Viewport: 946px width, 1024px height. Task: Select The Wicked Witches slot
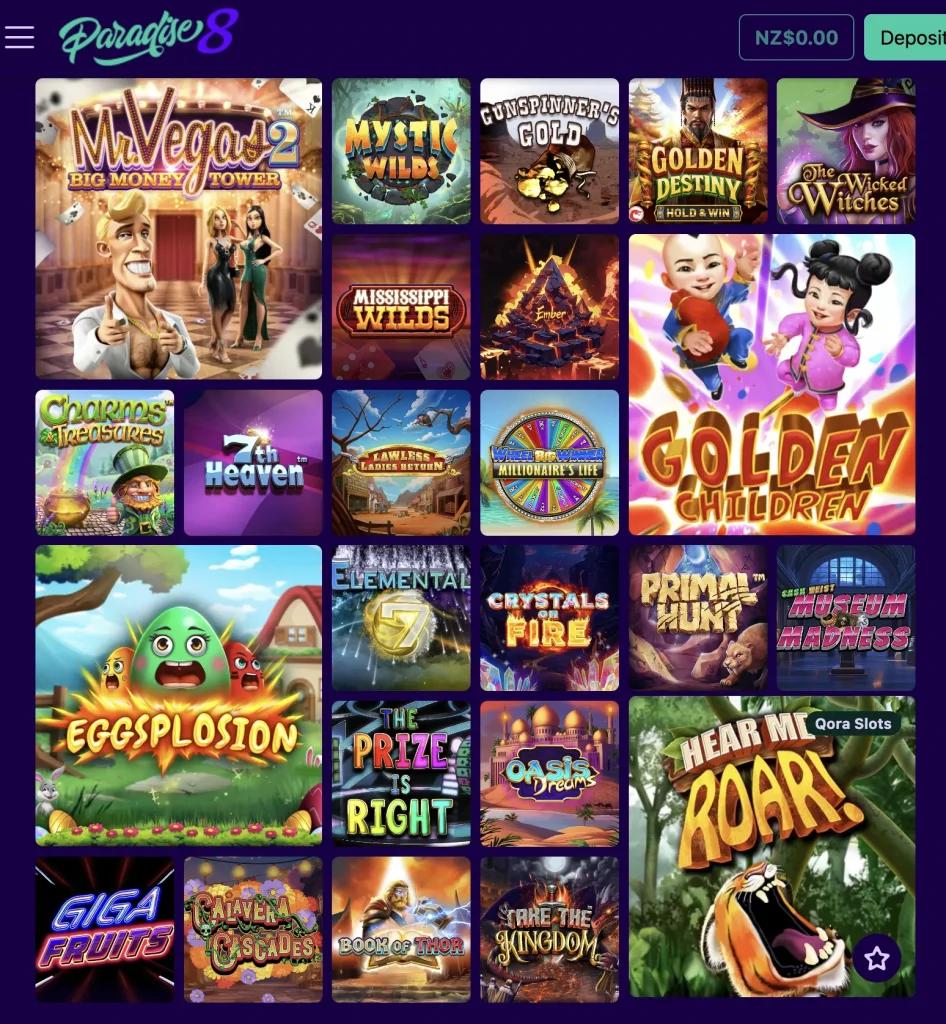click(845, 151)
